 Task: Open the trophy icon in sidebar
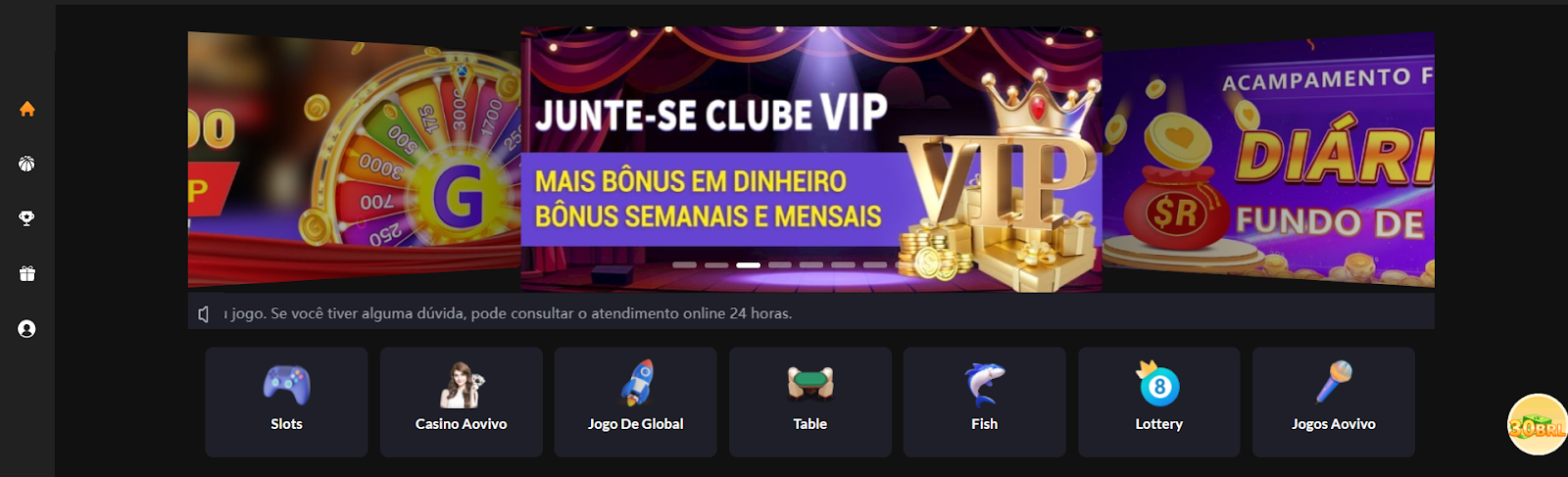click(x=27, y=218)
